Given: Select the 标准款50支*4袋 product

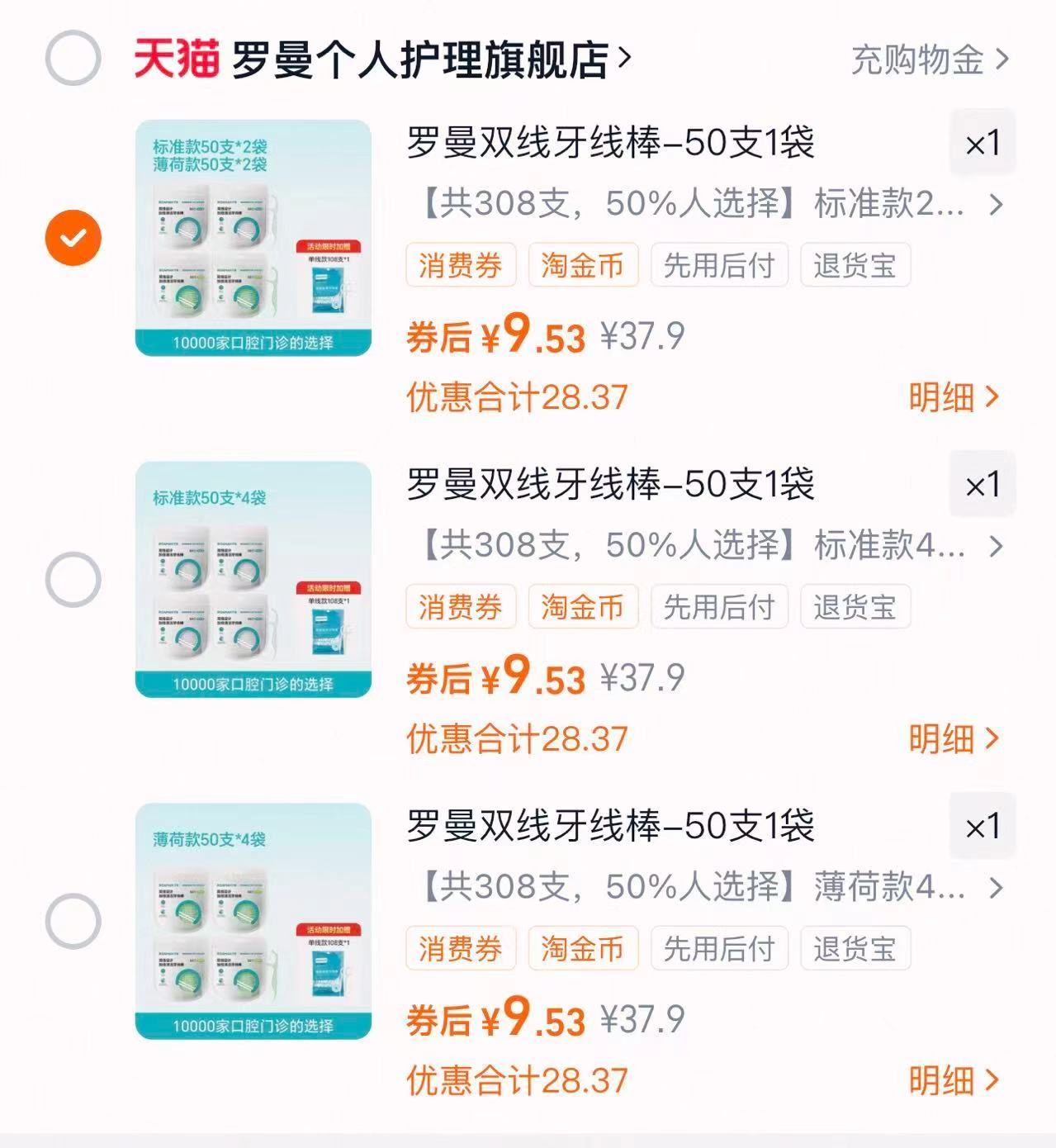Looking at the screenshot, I should 73,577.
